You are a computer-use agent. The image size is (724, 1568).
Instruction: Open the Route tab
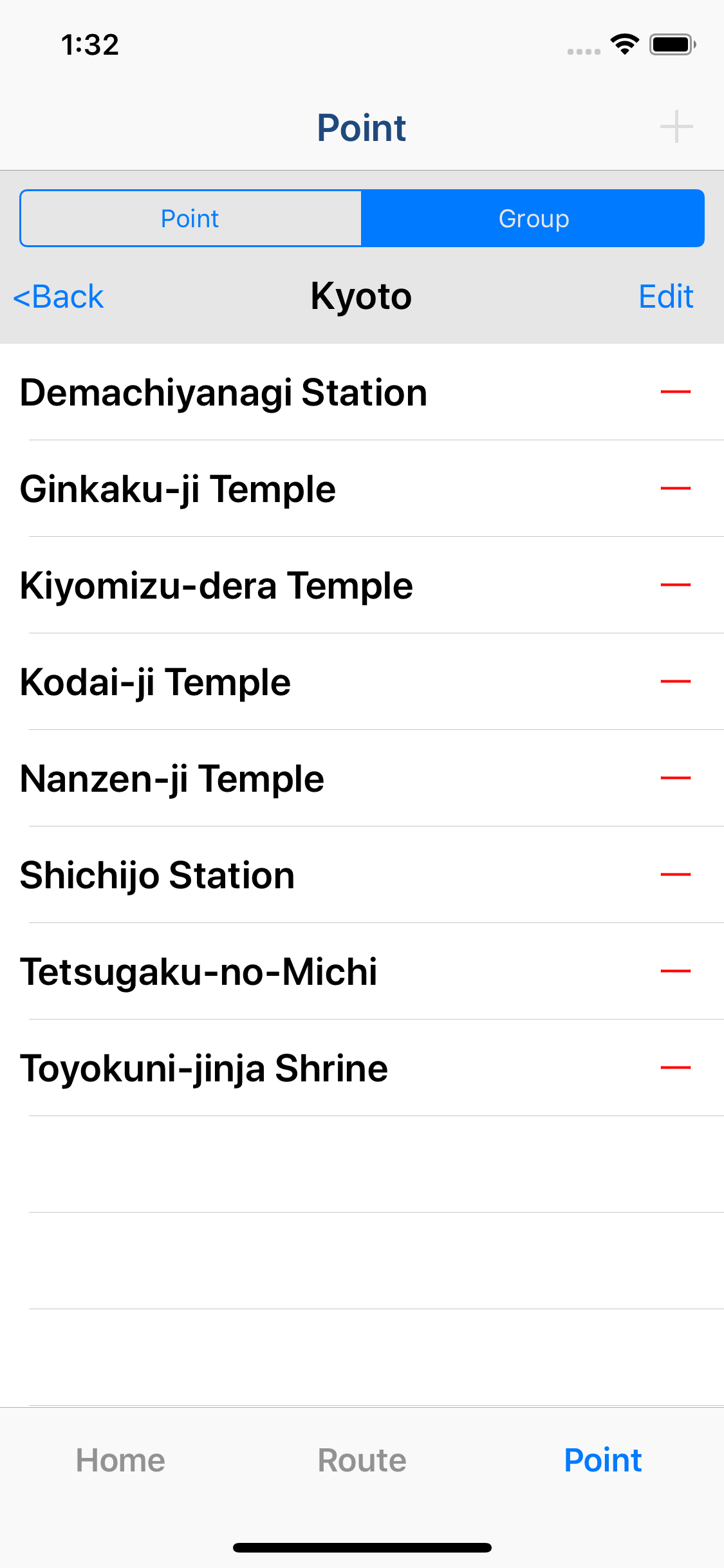pyautogui.click(x=362, y=1460)
